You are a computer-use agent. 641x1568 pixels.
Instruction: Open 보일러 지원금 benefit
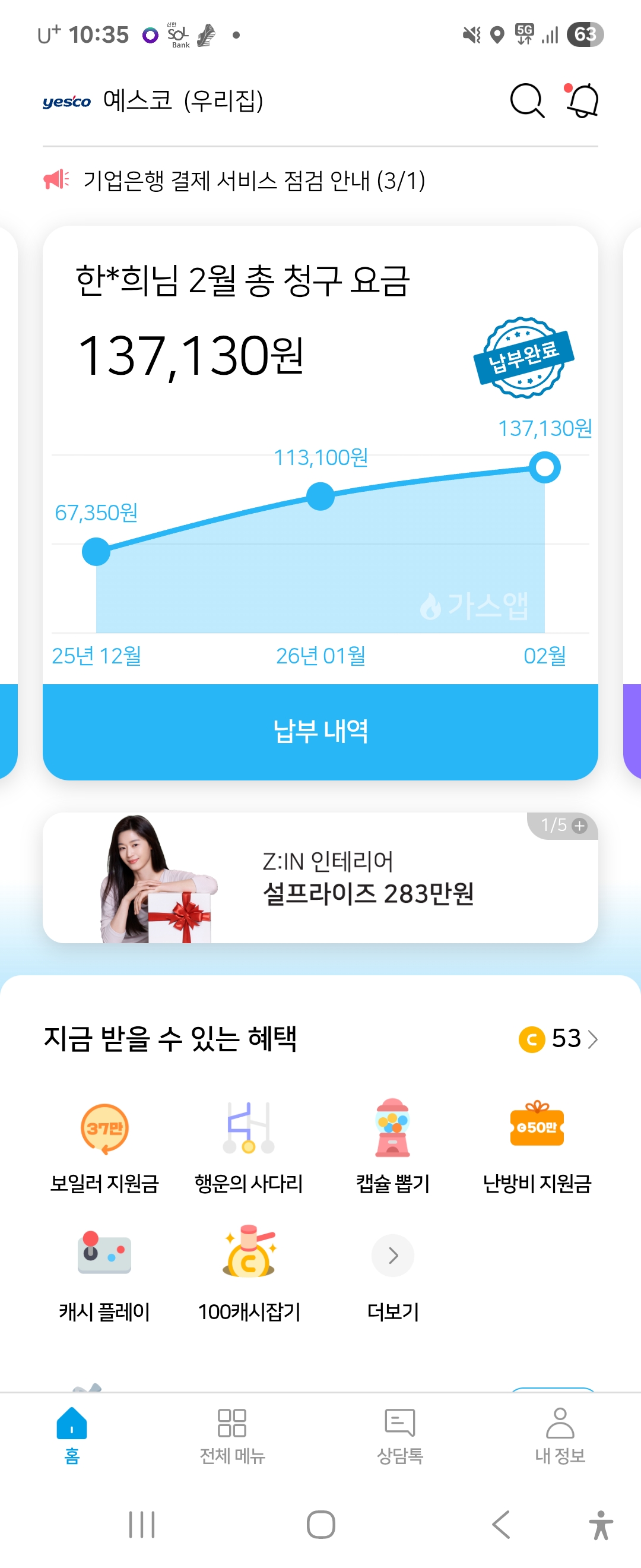pos(104,1146)
